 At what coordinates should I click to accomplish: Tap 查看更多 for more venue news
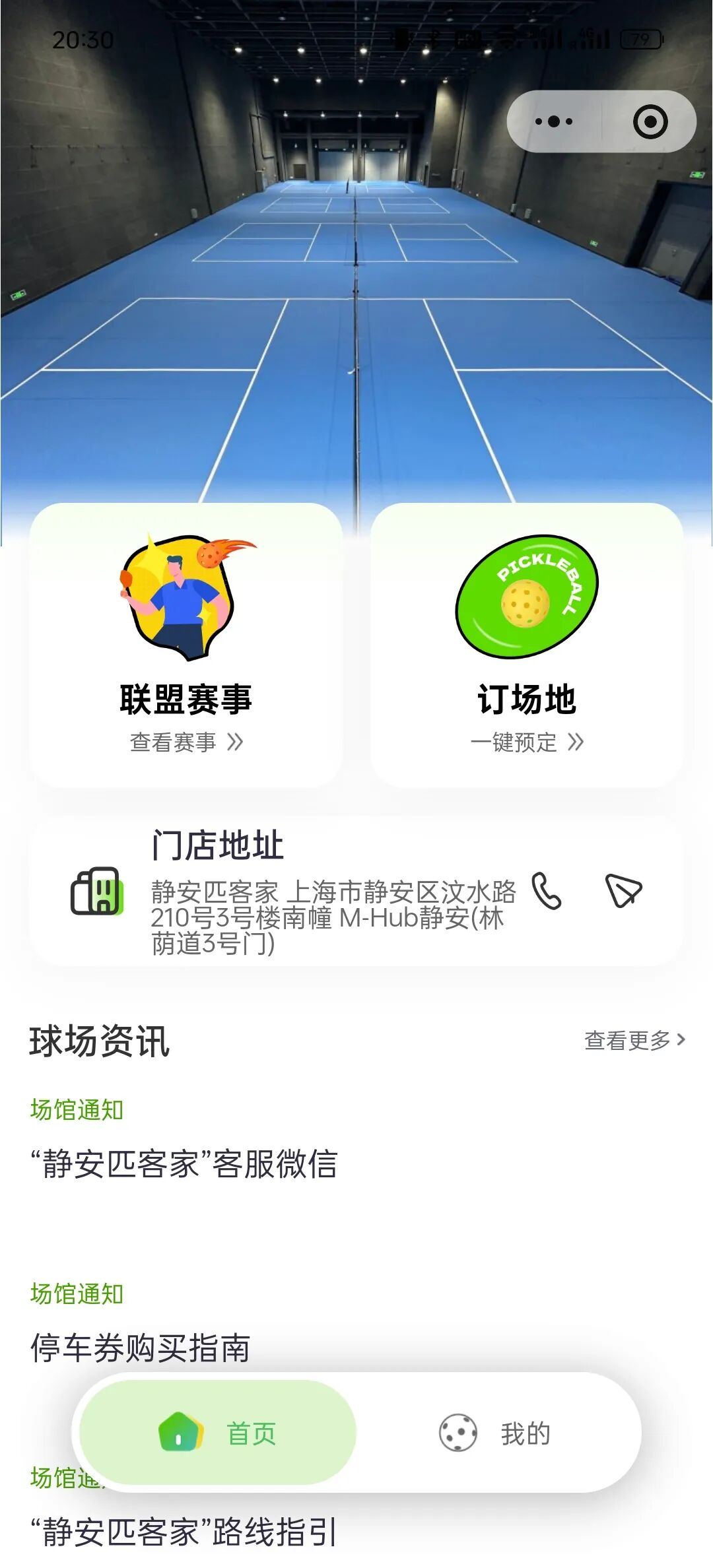coord(634,1041)
